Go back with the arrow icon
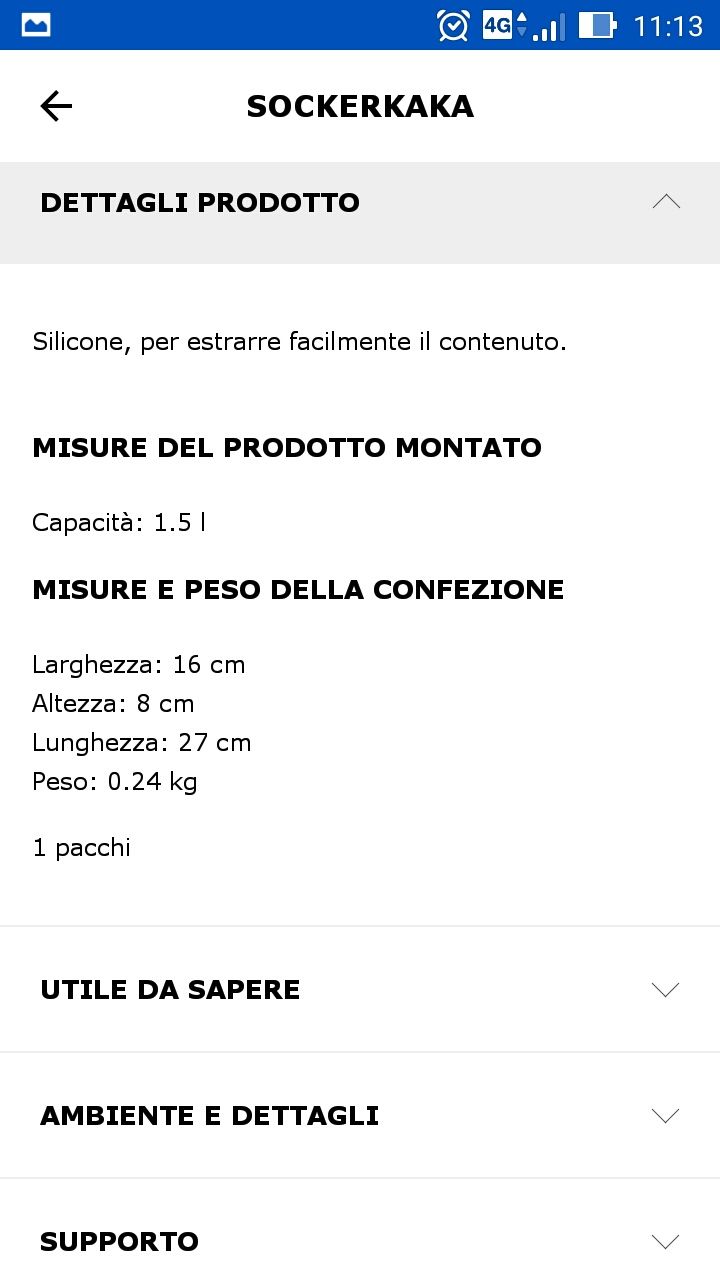 coord(56,106)
